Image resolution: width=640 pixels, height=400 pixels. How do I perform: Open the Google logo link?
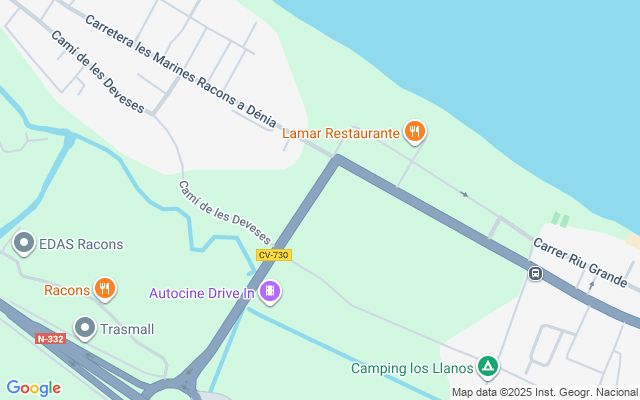coord(33,388)
